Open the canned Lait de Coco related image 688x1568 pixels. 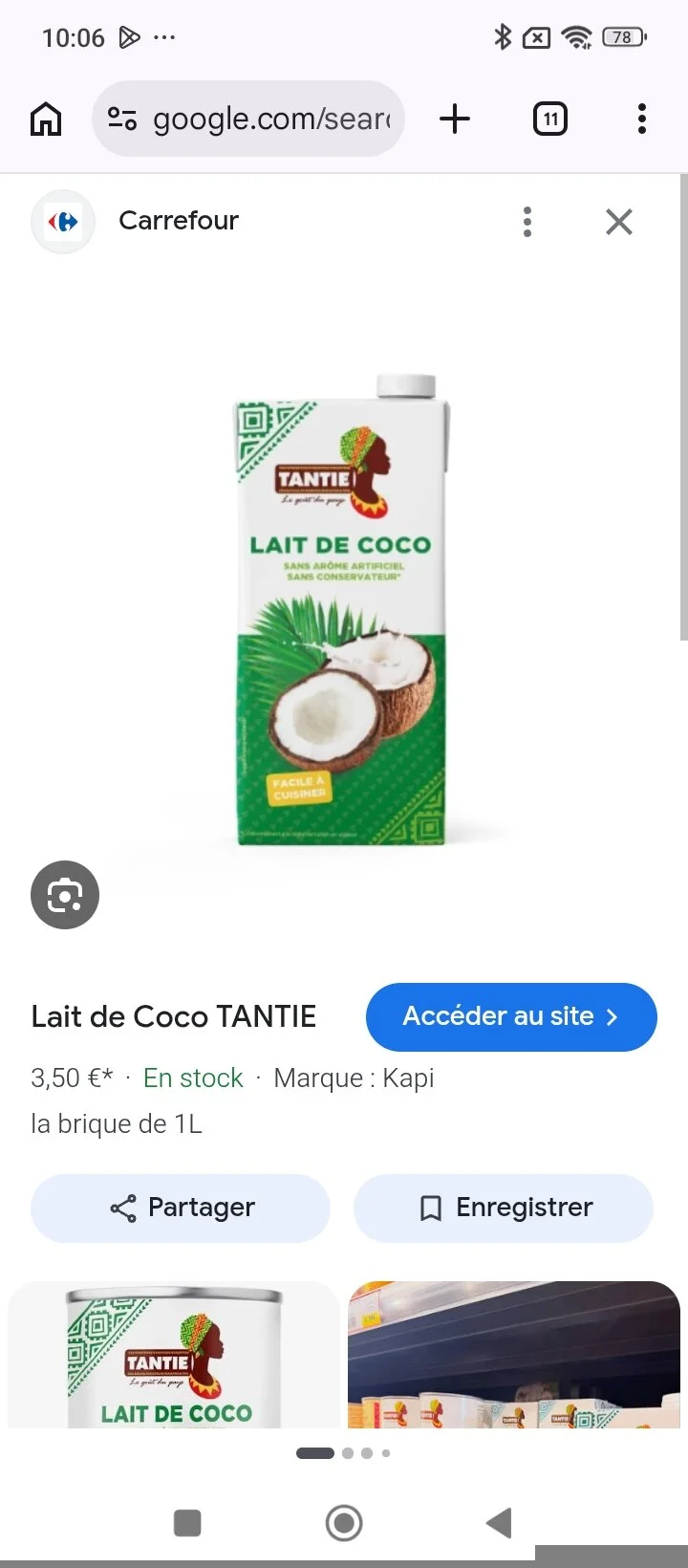(174, 1355)
